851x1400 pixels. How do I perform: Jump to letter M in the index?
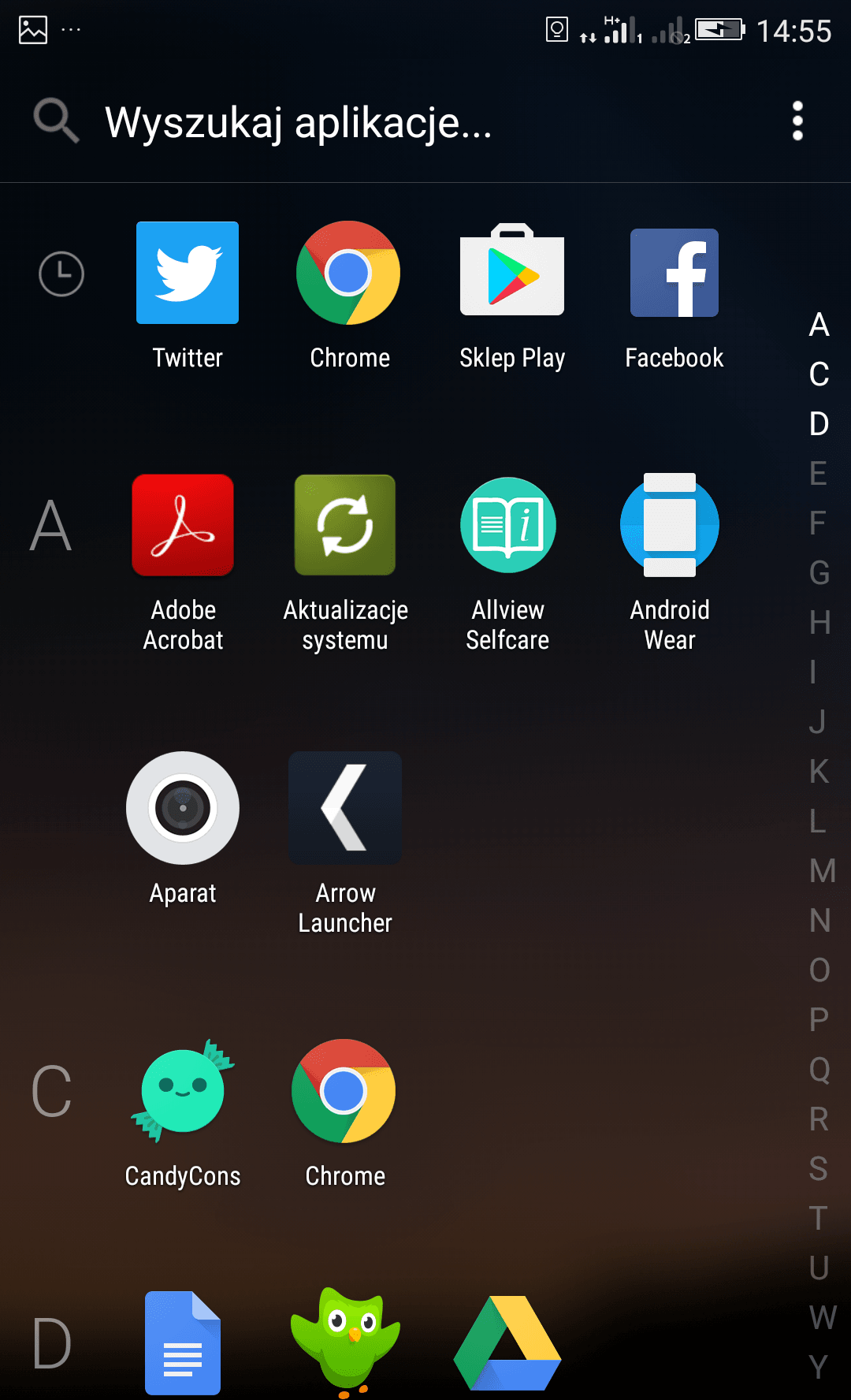tap(822, 871)
